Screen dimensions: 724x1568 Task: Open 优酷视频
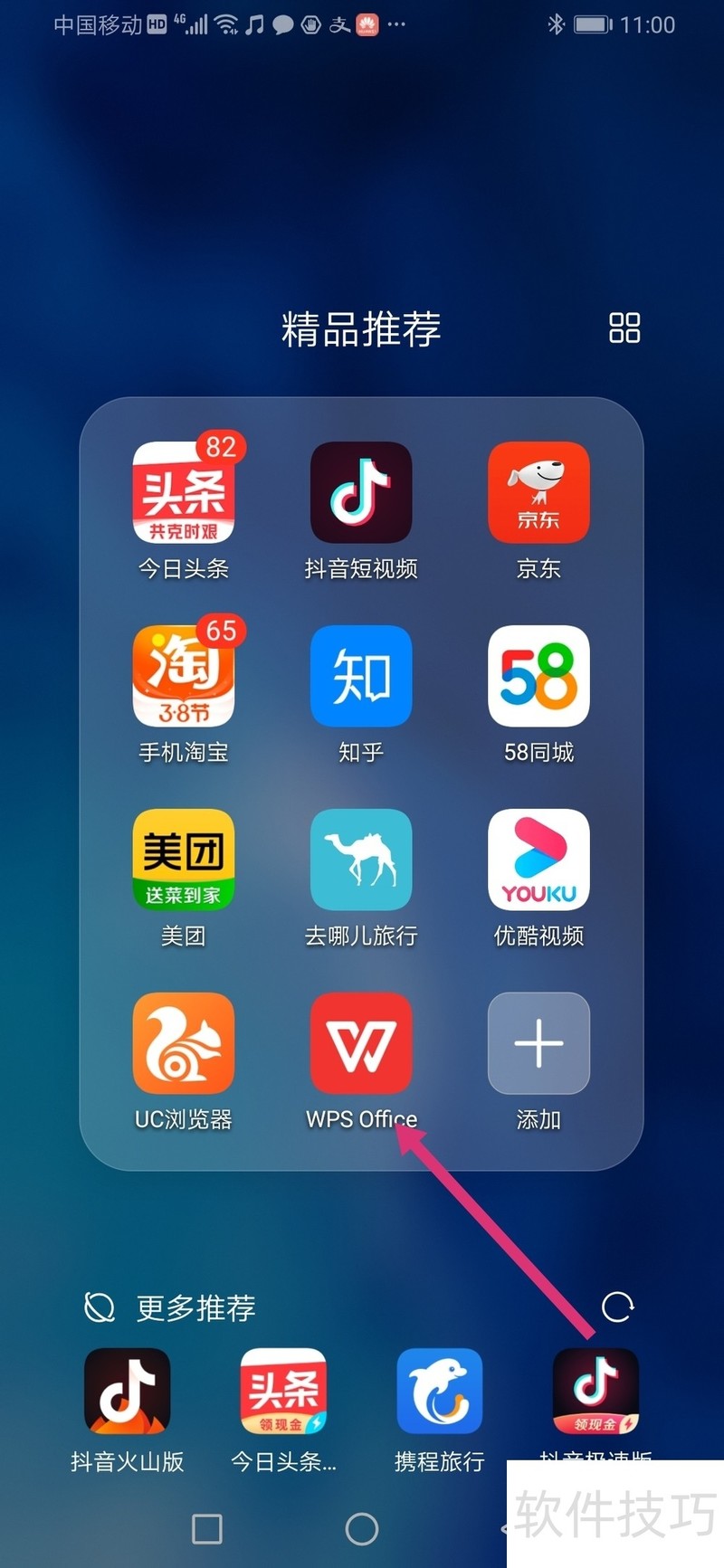(x=538, y=860)
